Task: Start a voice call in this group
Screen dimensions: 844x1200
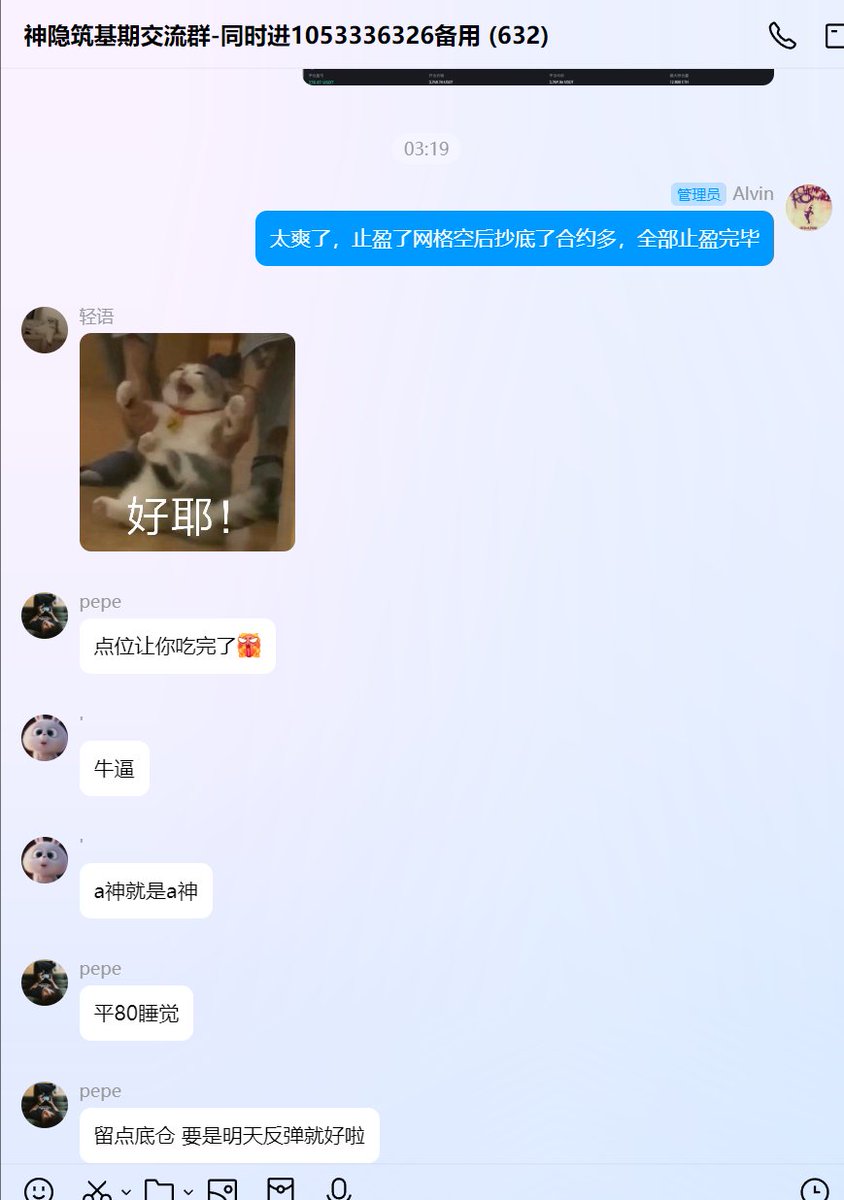Action: (782, 35)
